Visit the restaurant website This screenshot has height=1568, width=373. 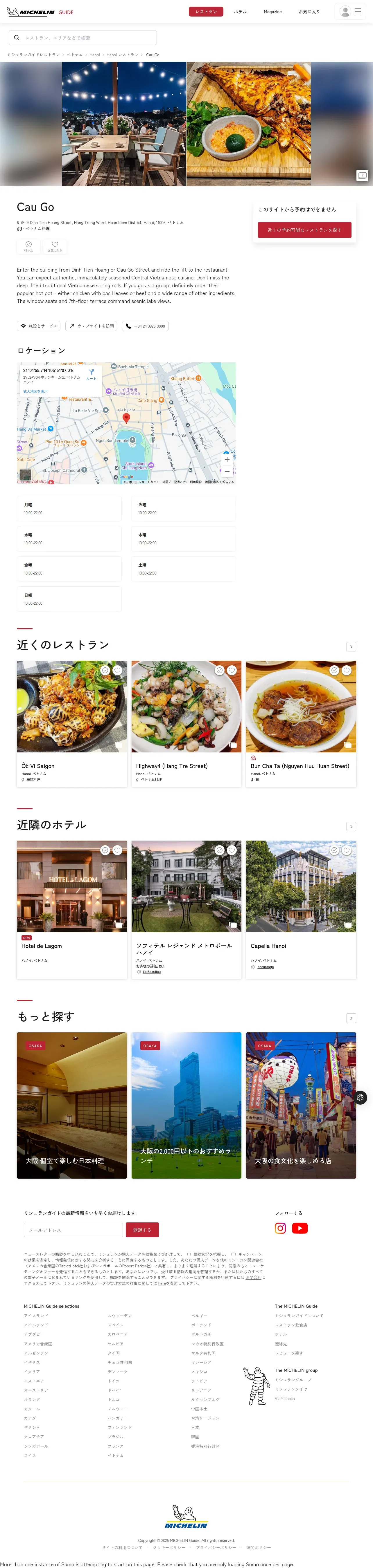(x=92, y=326)
